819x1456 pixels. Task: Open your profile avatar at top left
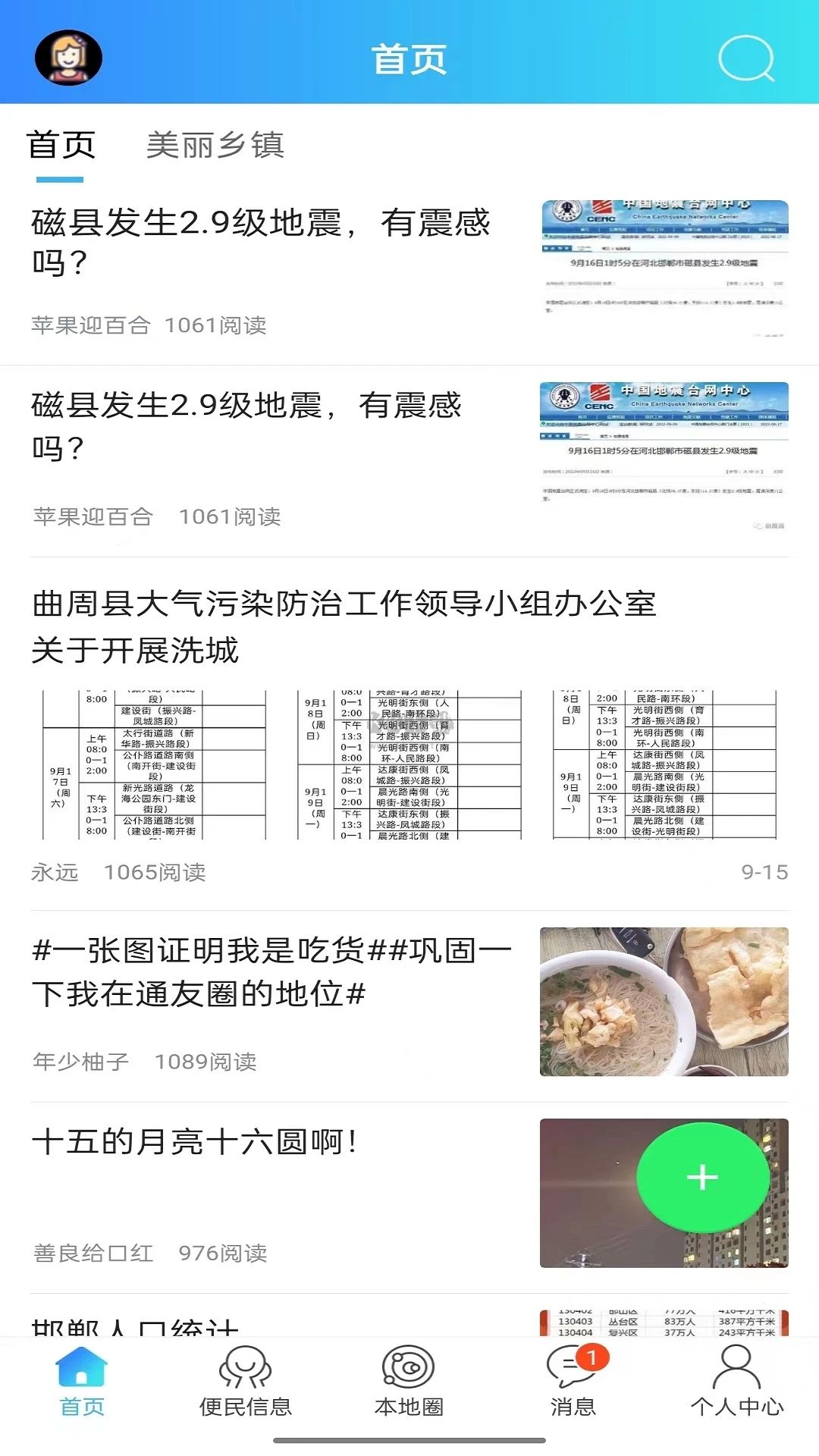pyautogui.click(x=68, y=58)
